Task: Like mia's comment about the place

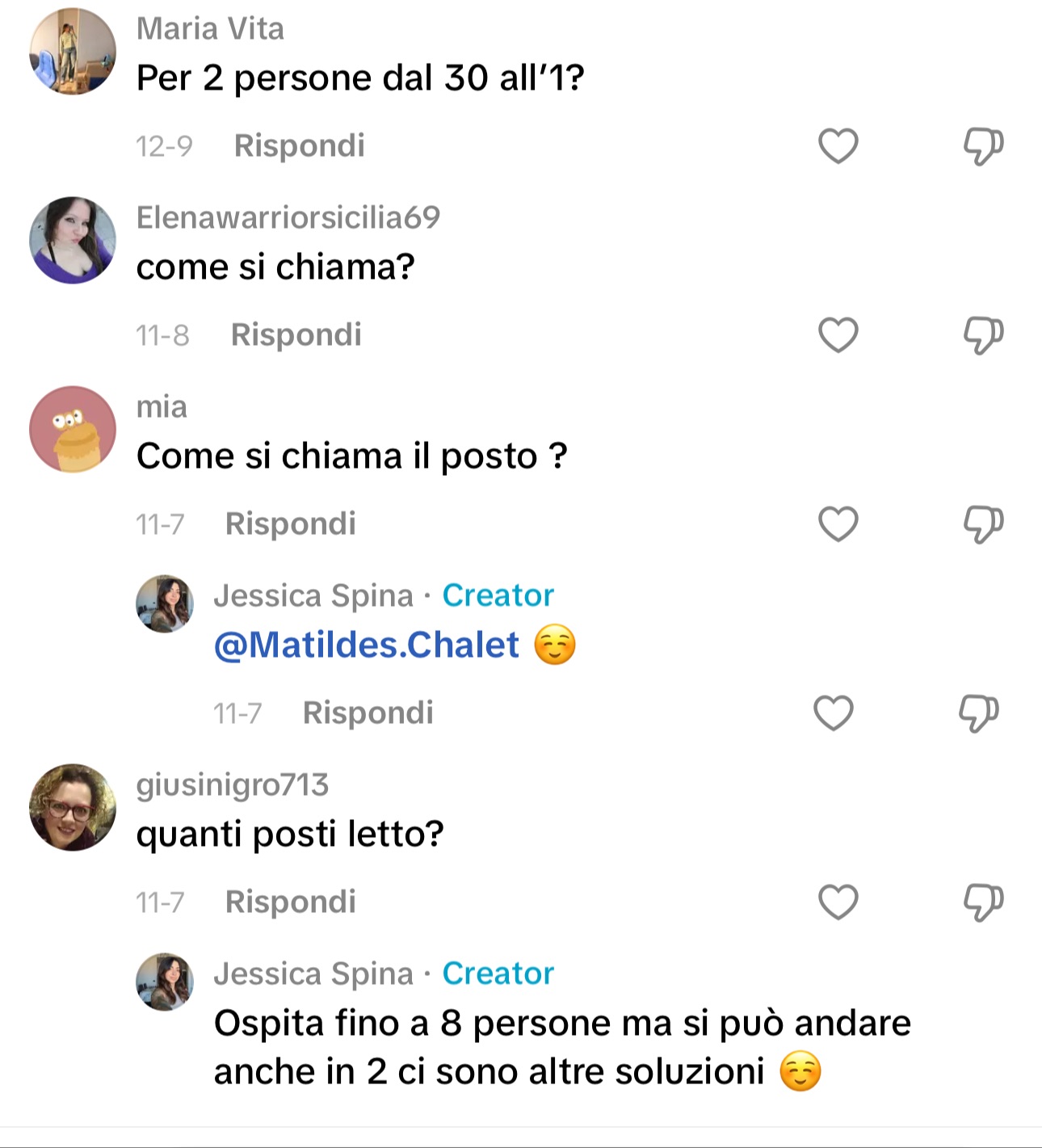Action: 838,524
